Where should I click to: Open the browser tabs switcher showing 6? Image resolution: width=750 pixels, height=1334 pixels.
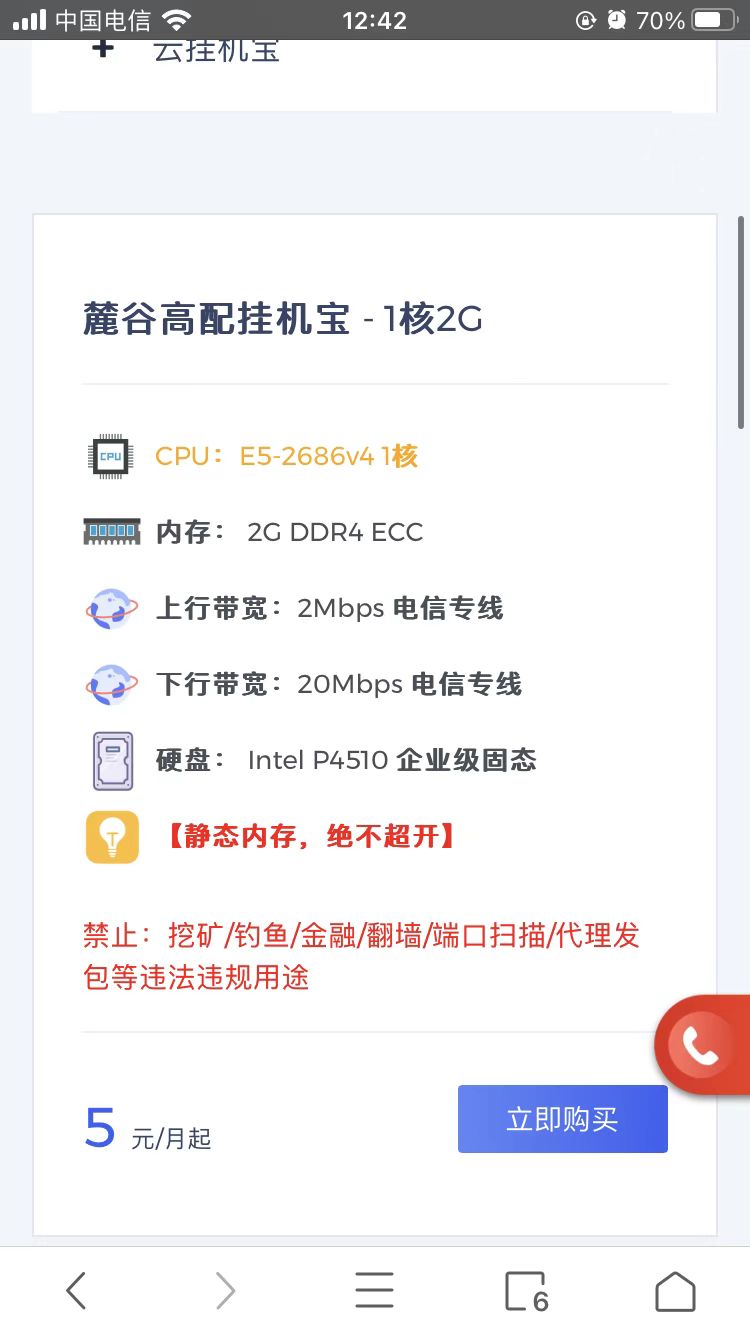click(526, 1290)
